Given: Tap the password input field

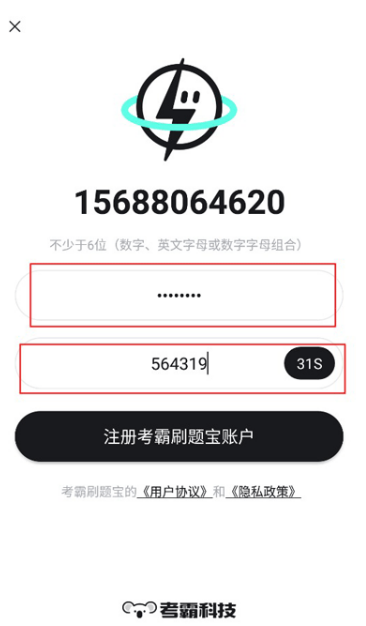Looking at the screenshot, I should point(179,295).
